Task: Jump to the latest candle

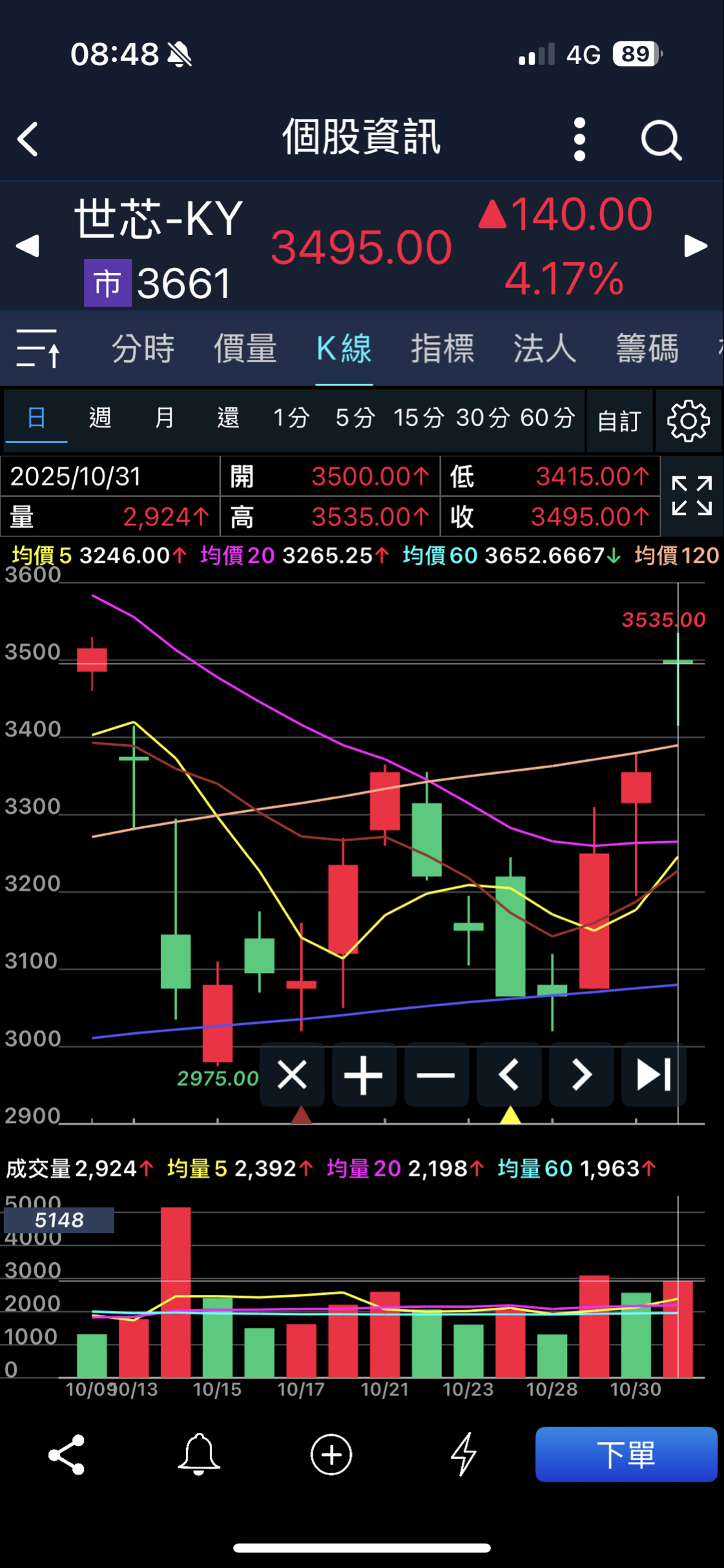Action: tap(654, 1075)
